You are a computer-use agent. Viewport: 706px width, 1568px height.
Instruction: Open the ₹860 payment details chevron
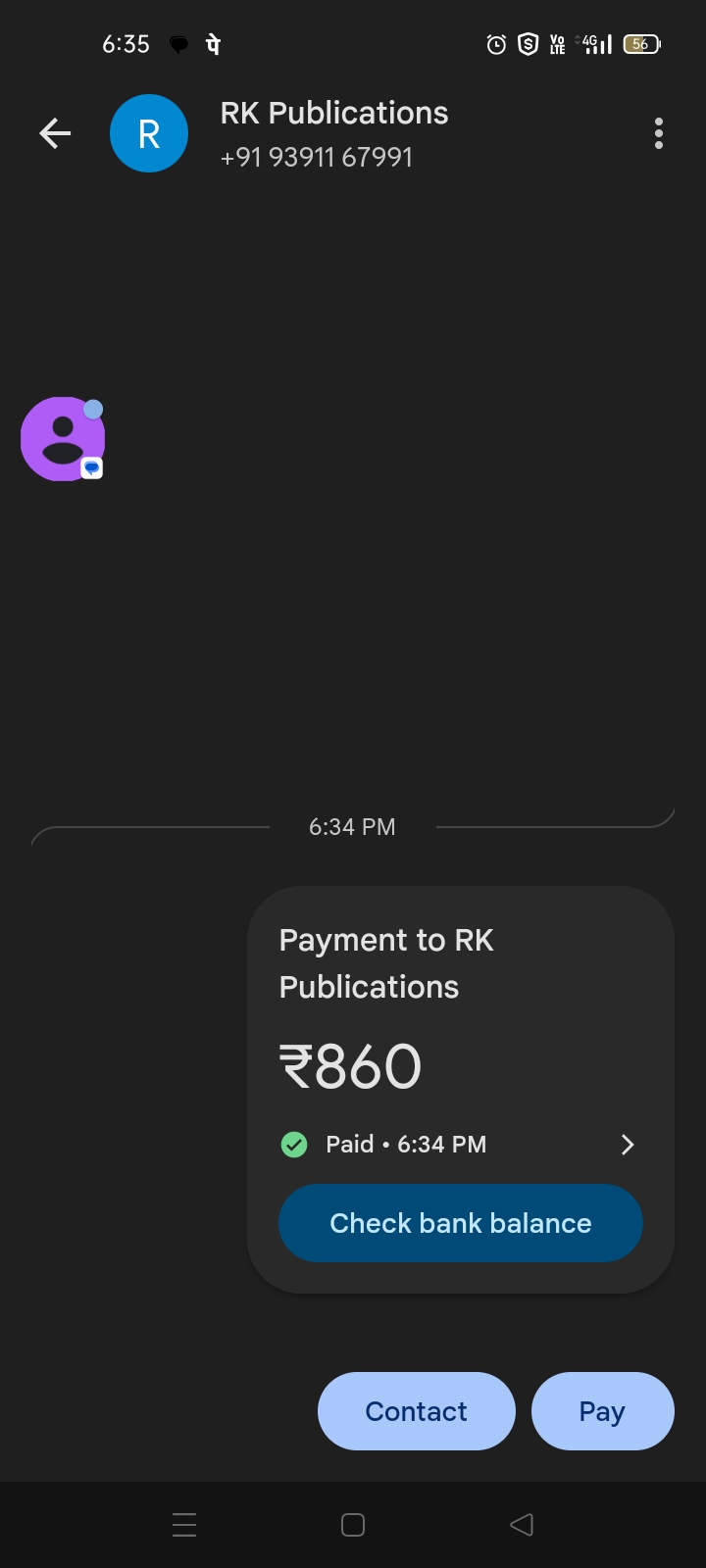(628, 1145)
